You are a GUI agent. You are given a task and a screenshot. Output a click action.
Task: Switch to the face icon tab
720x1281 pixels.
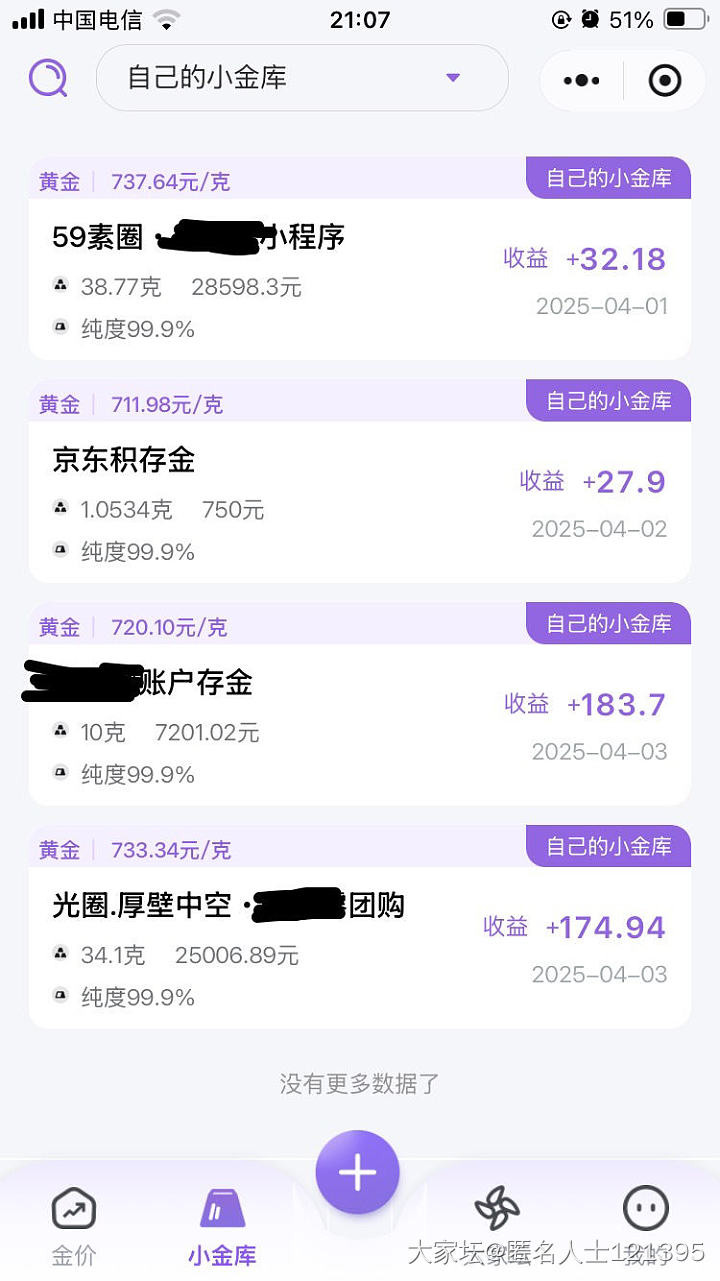coord(645,1210)
